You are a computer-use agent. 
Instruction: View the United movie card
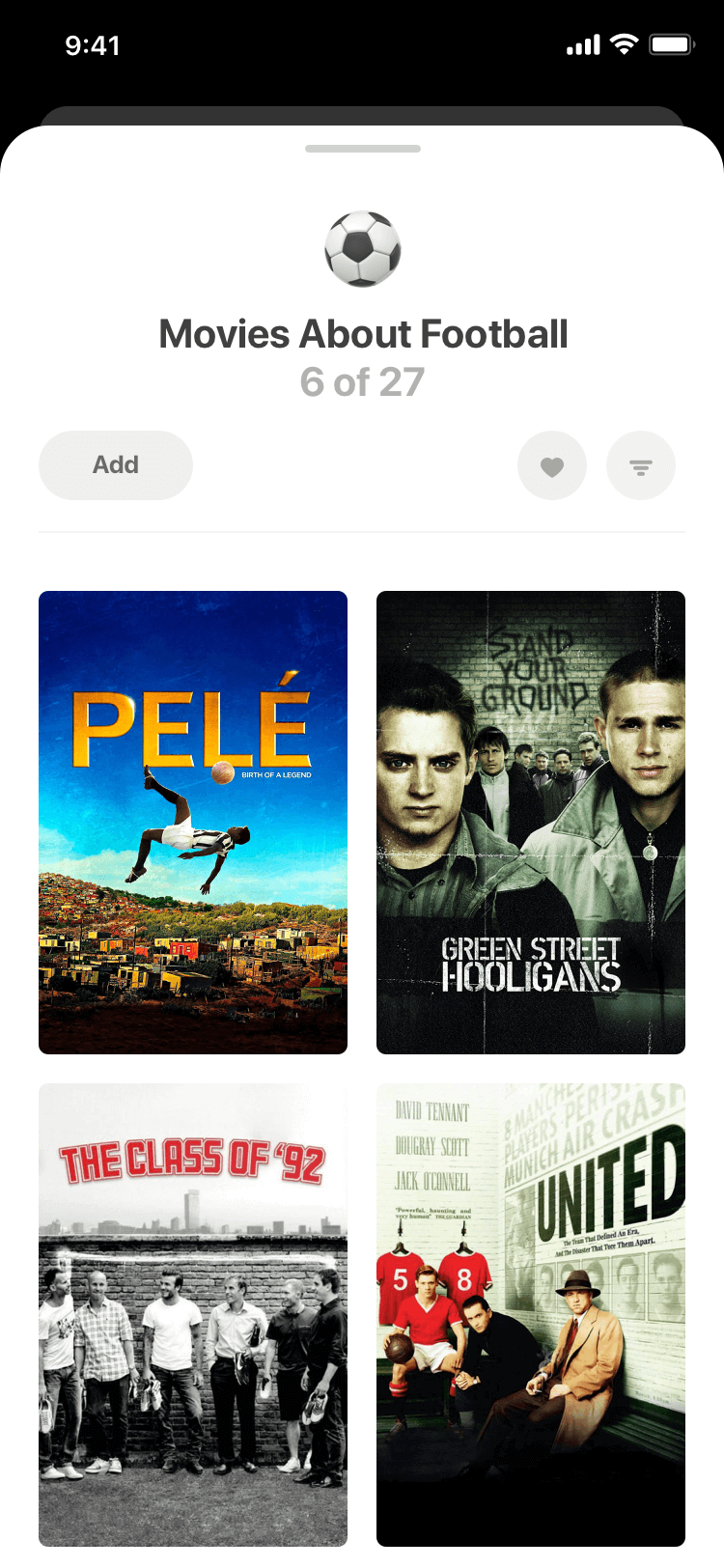[531, 1315]
